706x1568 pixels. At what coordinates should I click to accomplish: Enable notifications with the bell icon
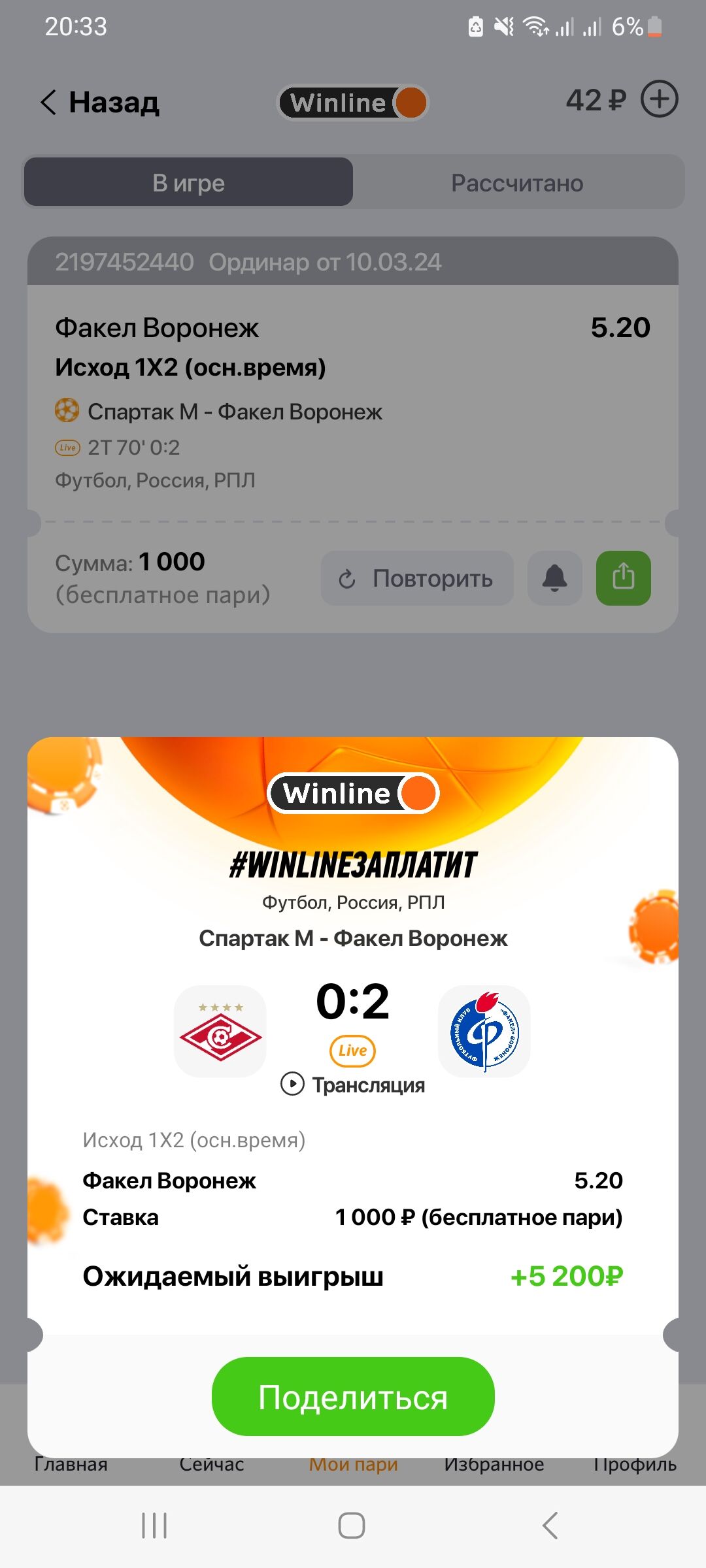(554, 578)
